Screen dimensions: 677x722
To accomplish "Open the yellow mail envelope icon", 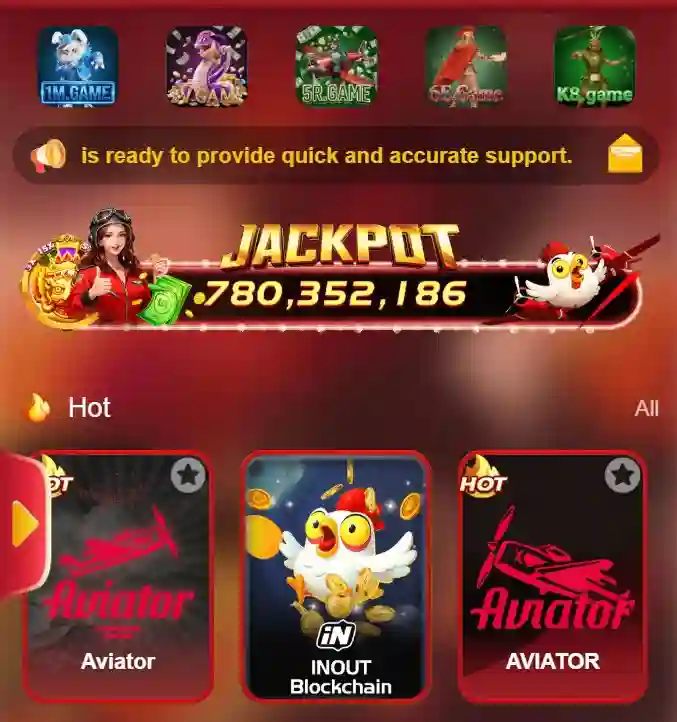I will [x=625, y=155].
